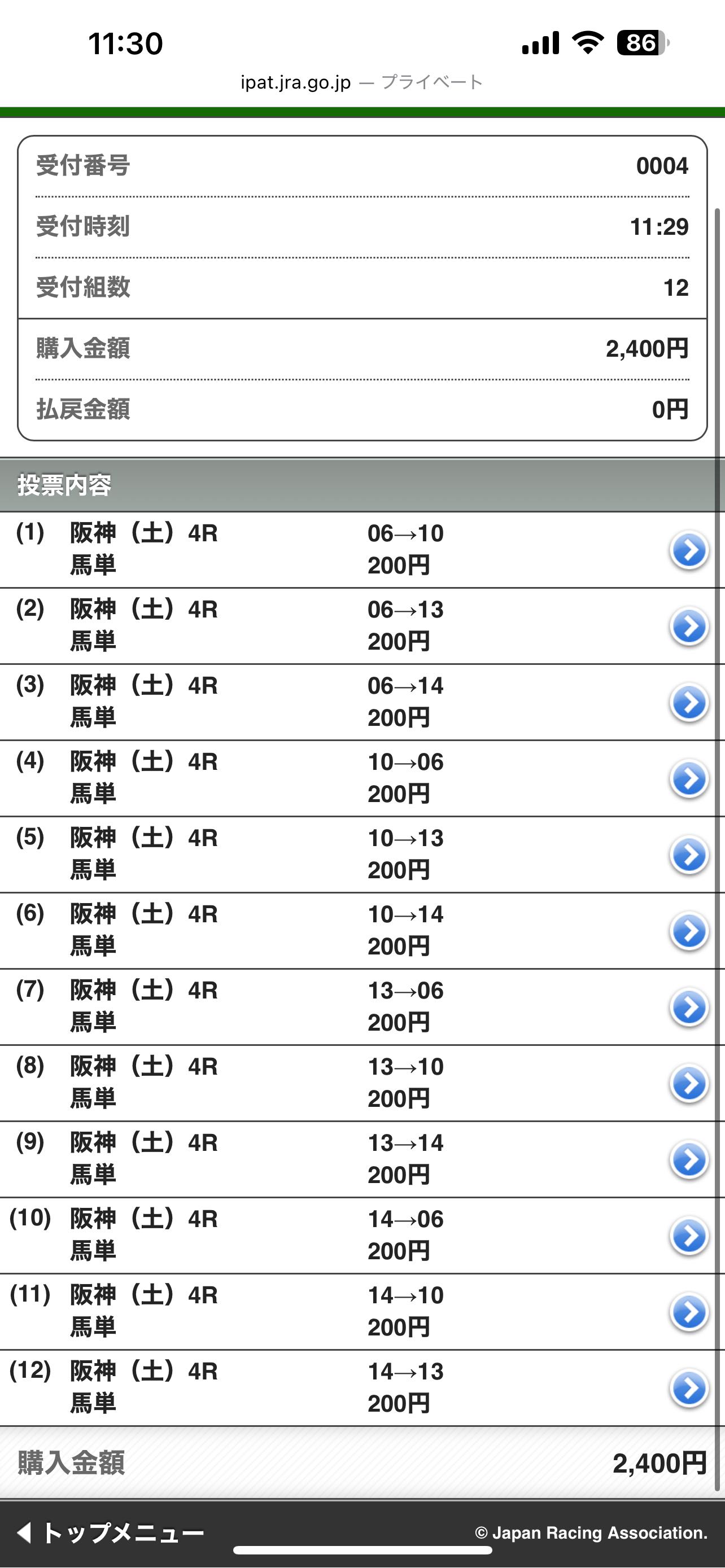Viewport: 725px width, 1568px height.
Task: Open bet detail for 06→10
Action: tap(688, 550)
